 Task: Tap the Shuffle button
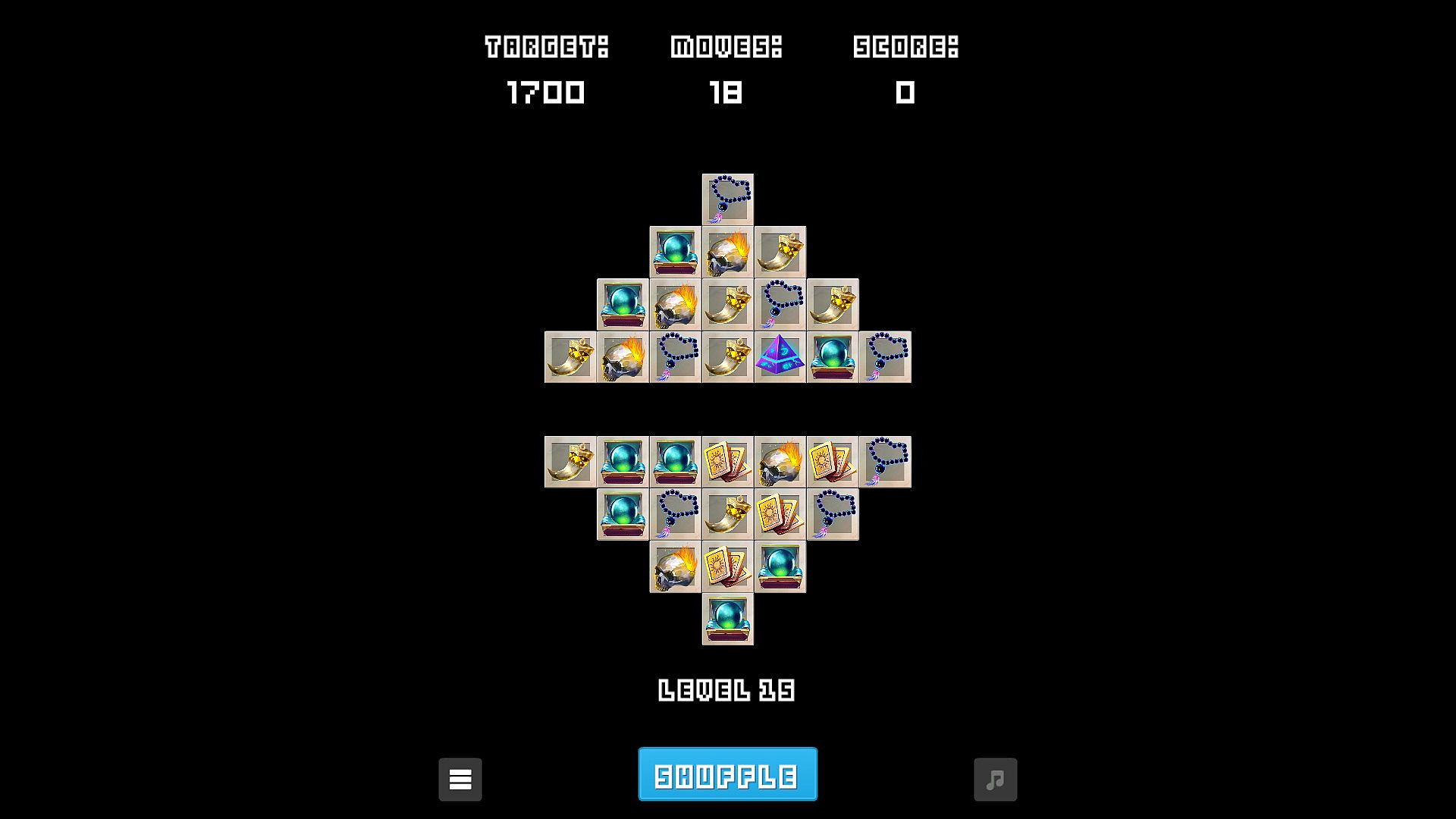pos(727,774)
